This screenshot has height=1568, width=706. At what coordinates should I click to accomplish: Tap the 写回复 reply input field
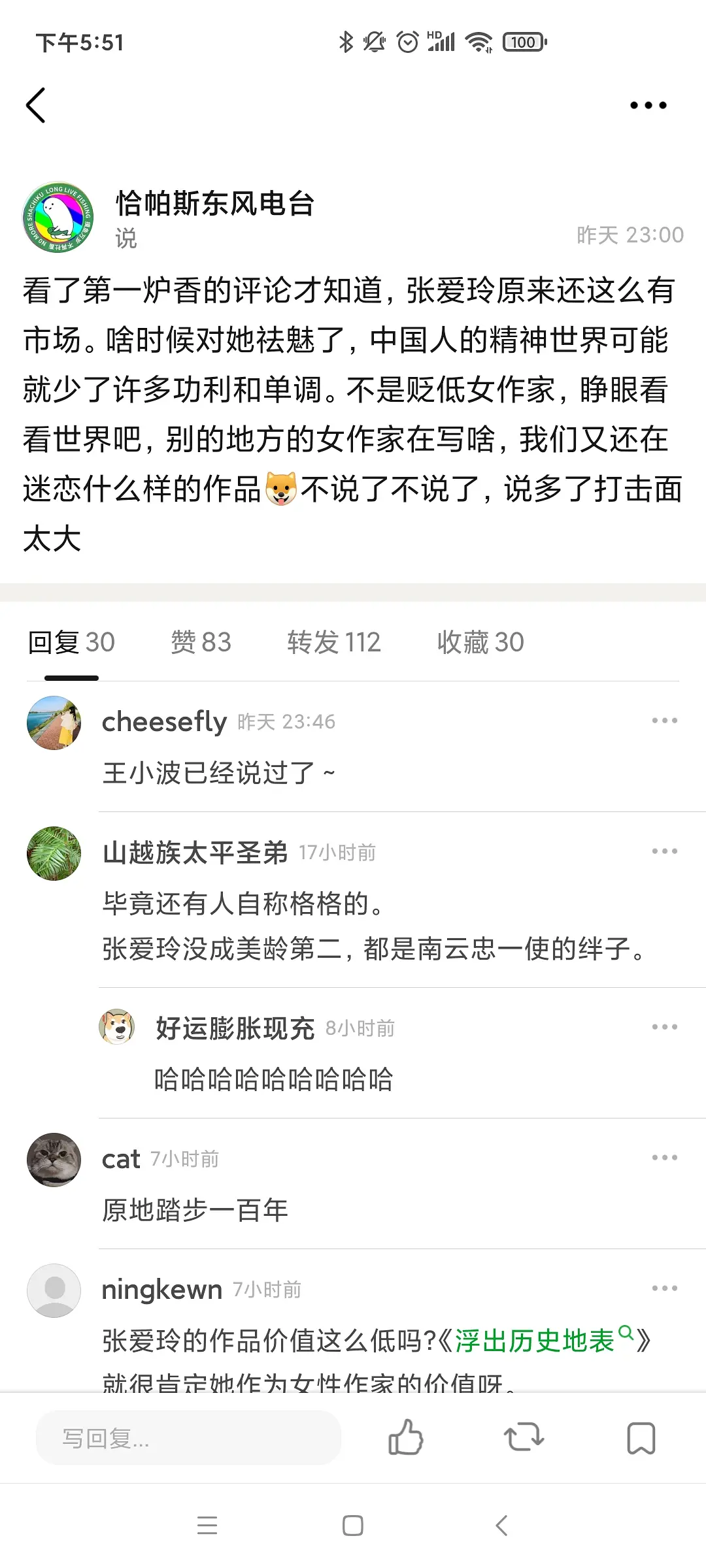coord(188,1438)
